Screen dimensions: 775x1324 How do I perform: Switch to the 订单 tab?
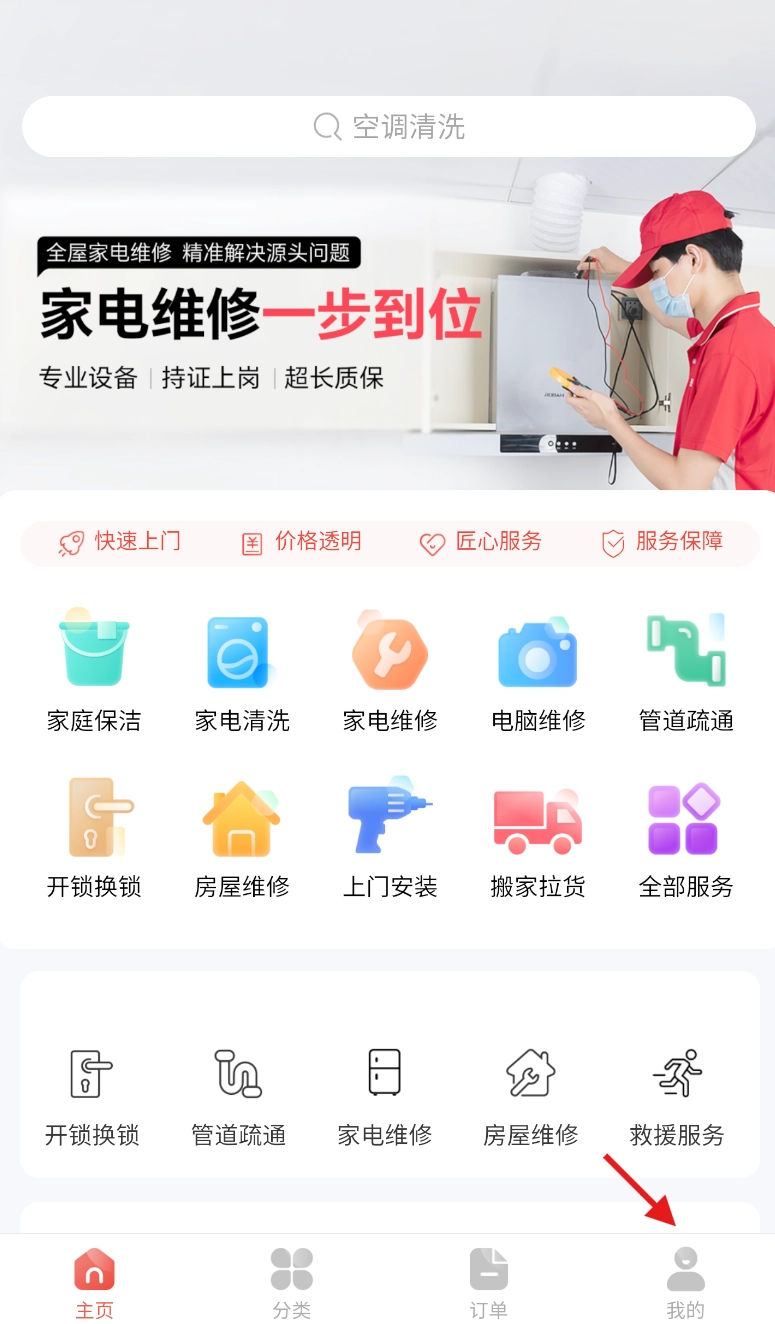click(x=488, y=1282)
